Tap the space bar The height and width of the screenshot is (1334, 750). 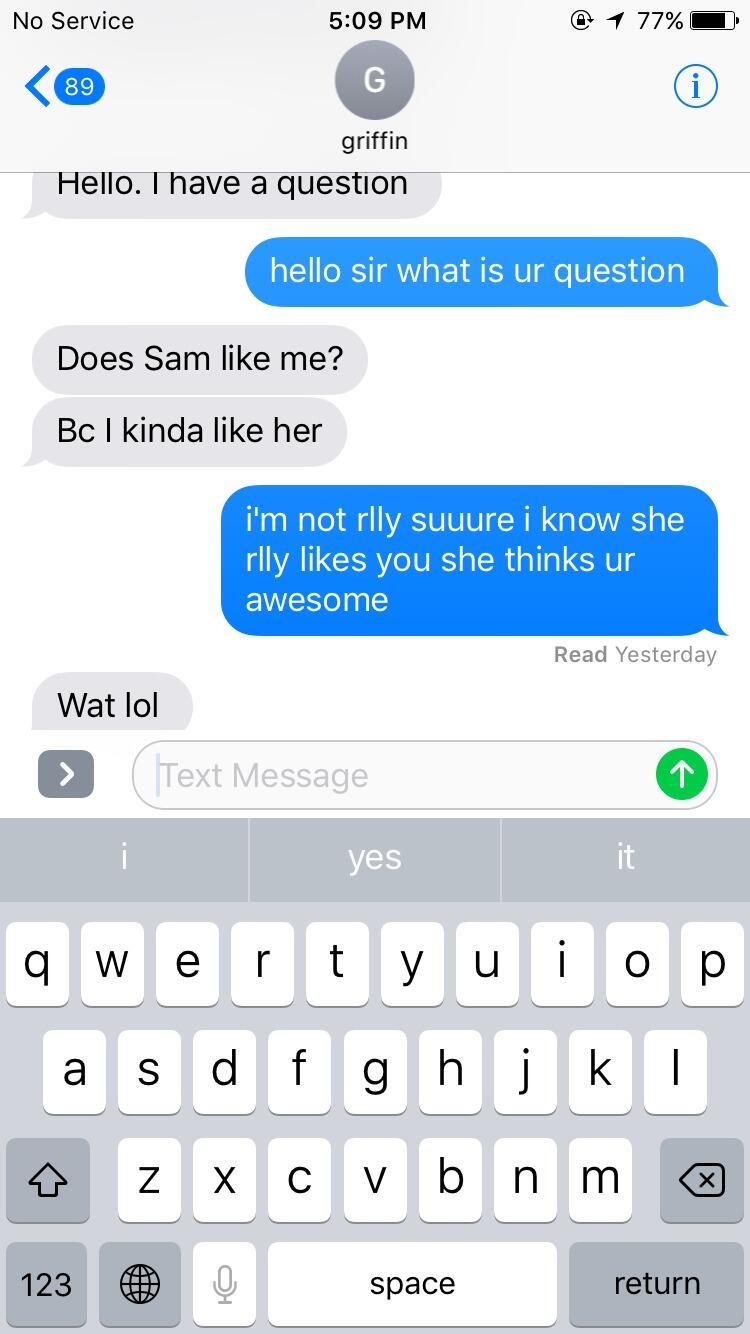coord(411,1284)
